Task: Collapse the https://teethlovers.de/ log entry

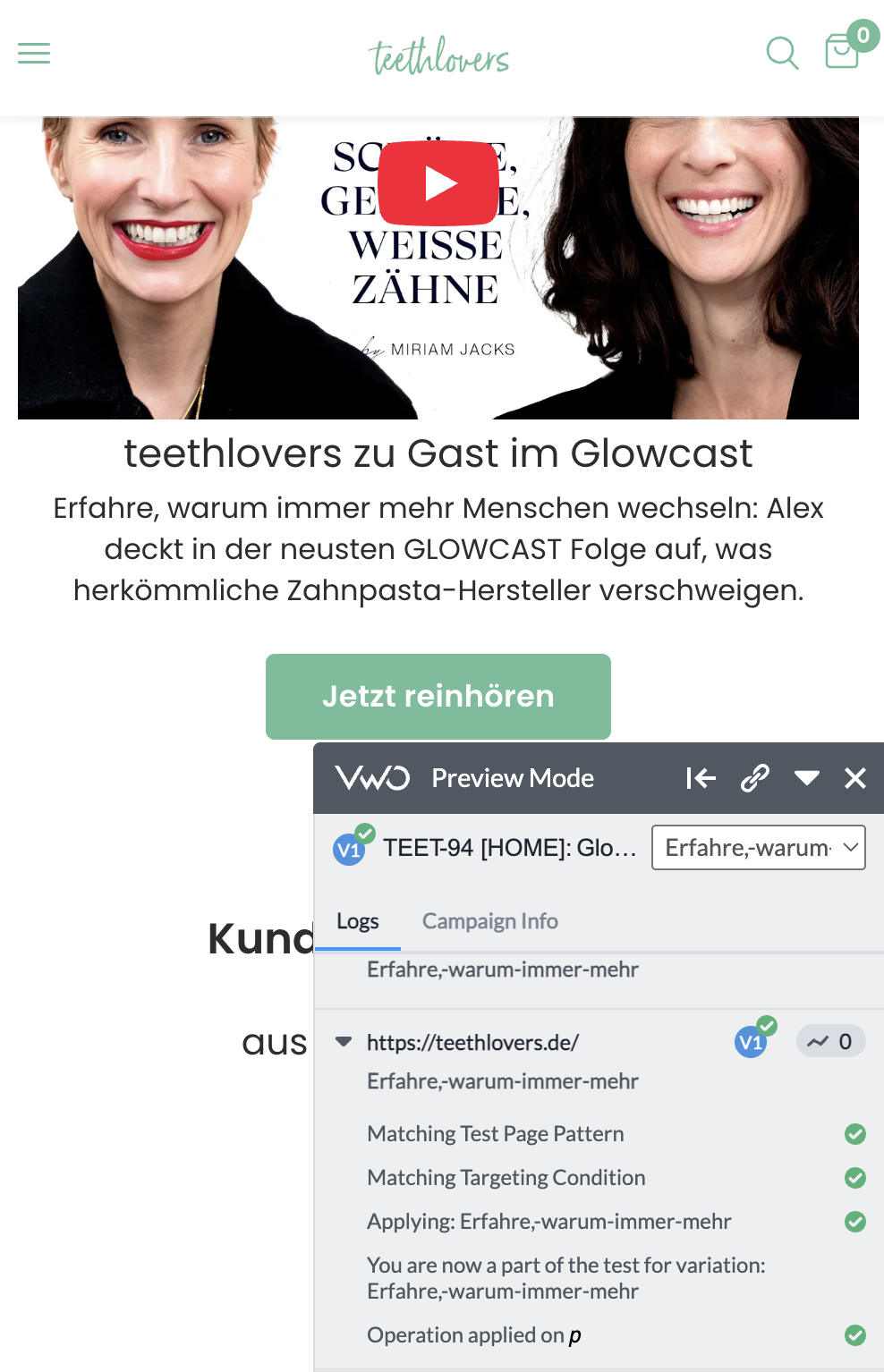Action: tap(344, 1042)
